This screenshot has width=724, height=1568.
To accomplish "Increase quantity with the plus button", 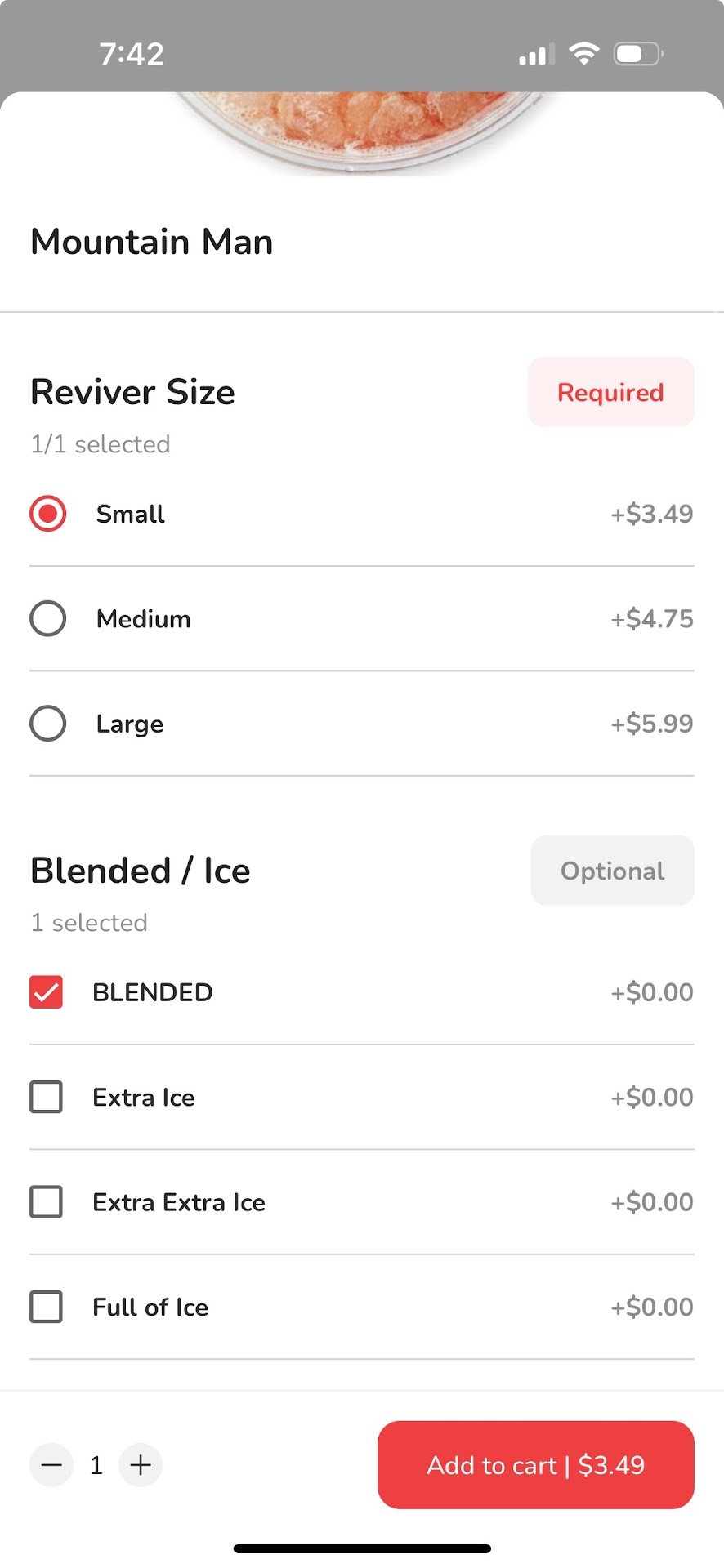I will (x=141, y=1465).
